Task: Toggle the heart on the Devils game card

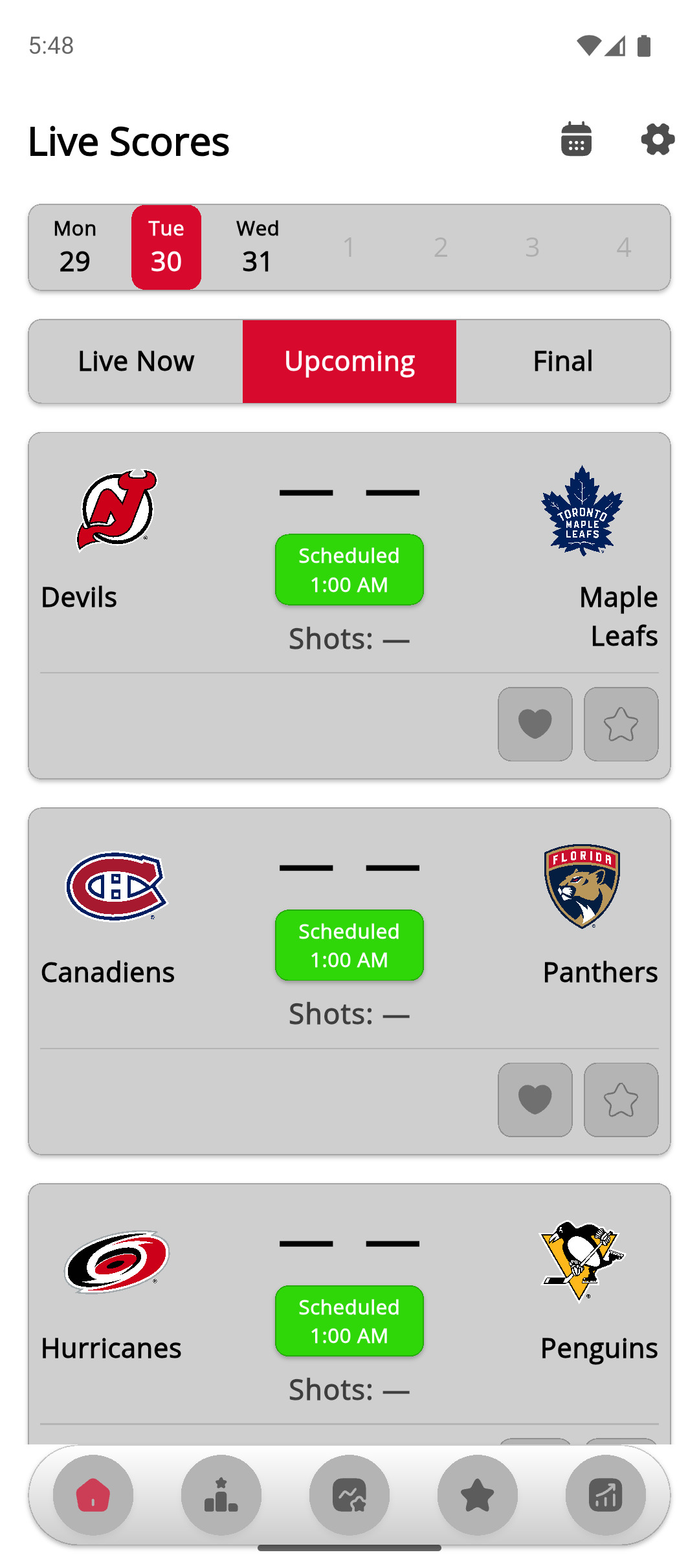Action: 535,724
